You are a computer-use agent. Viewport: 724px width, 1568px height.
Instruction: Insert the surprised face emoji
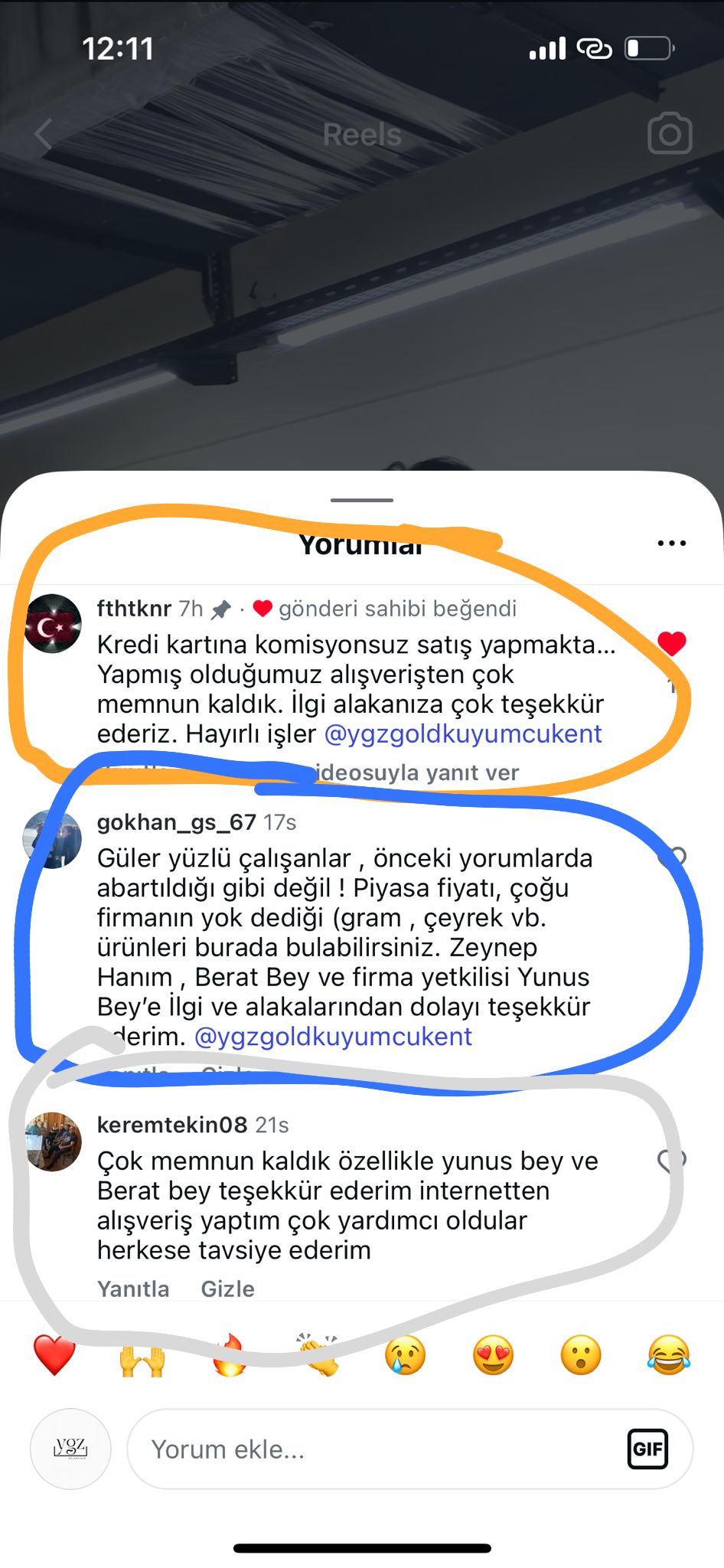(581, 1355)
